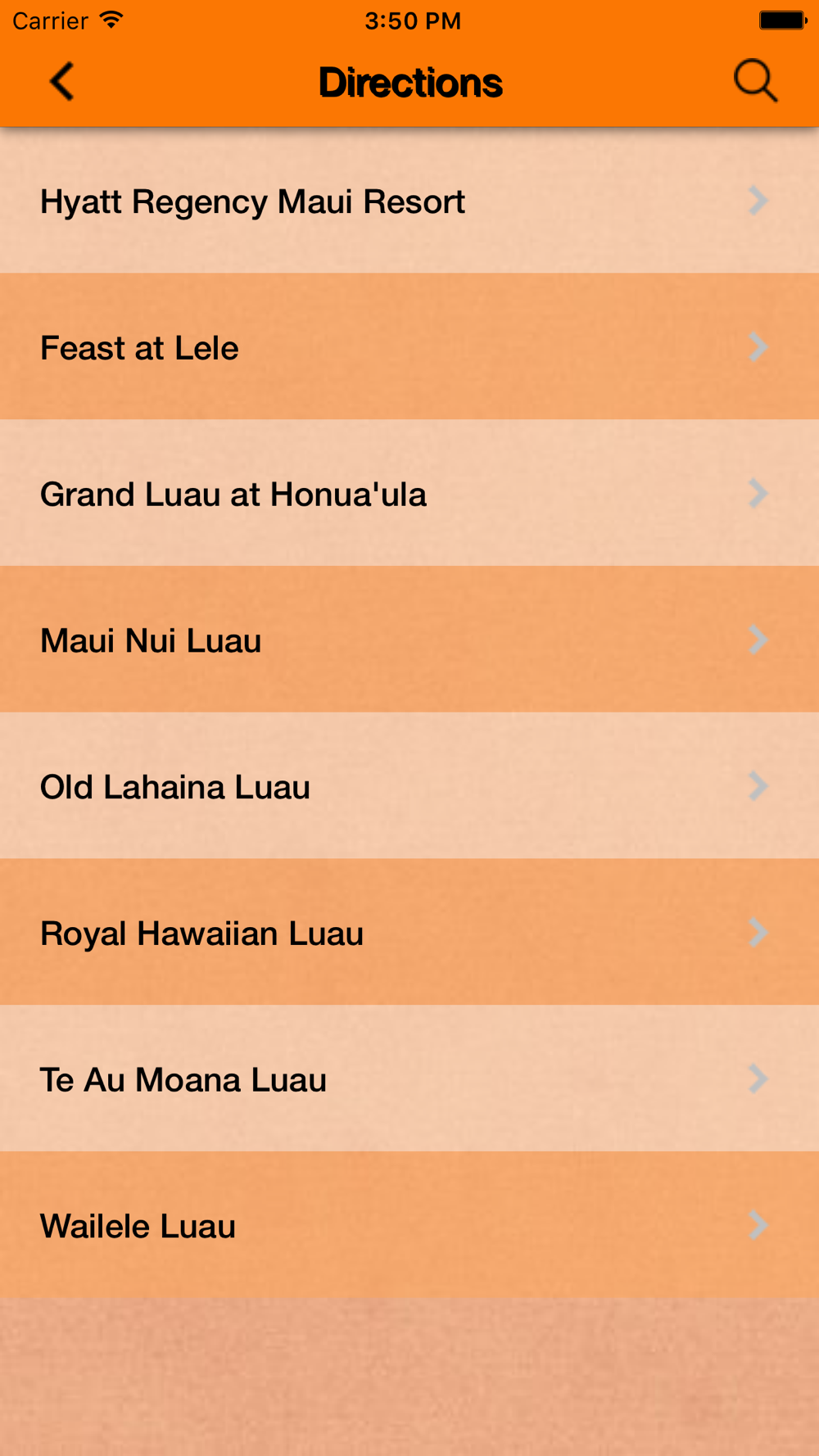
Task: Get directions to Wailele Luau
Action: [x=409, y=1225]
